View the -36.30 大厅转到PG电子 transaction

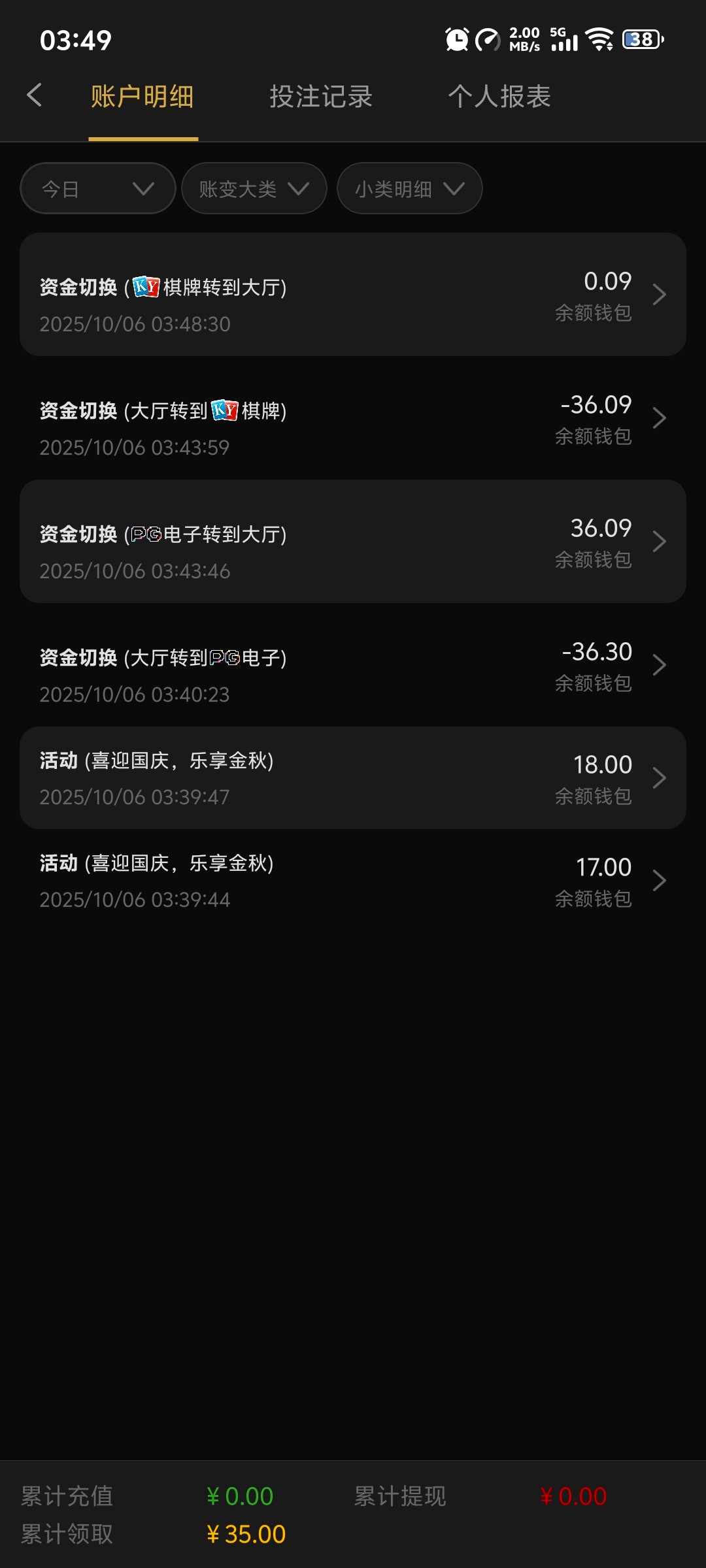353,665
